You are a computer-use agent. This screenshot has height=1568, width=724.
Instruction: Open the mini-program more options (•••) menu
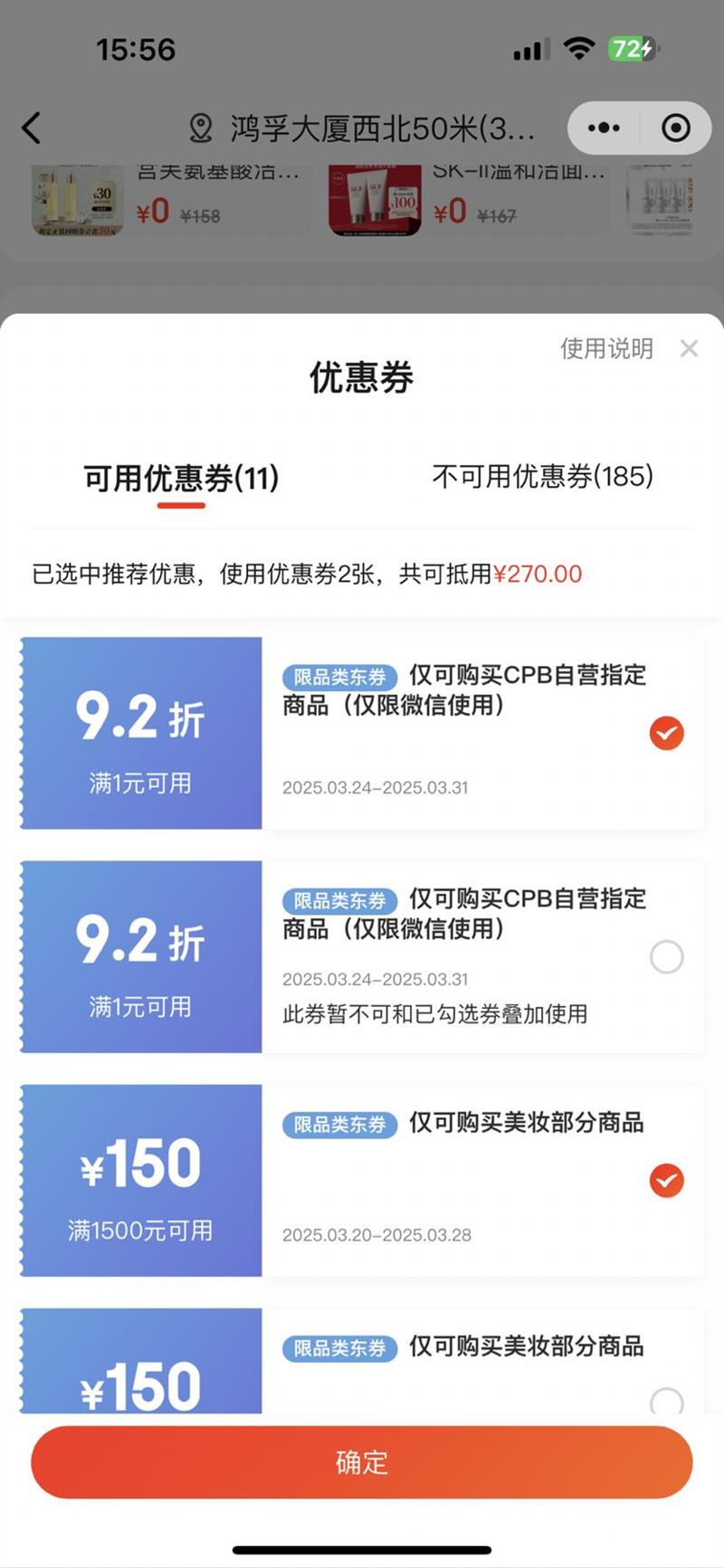pyautogui.click(x=605, y=128)
